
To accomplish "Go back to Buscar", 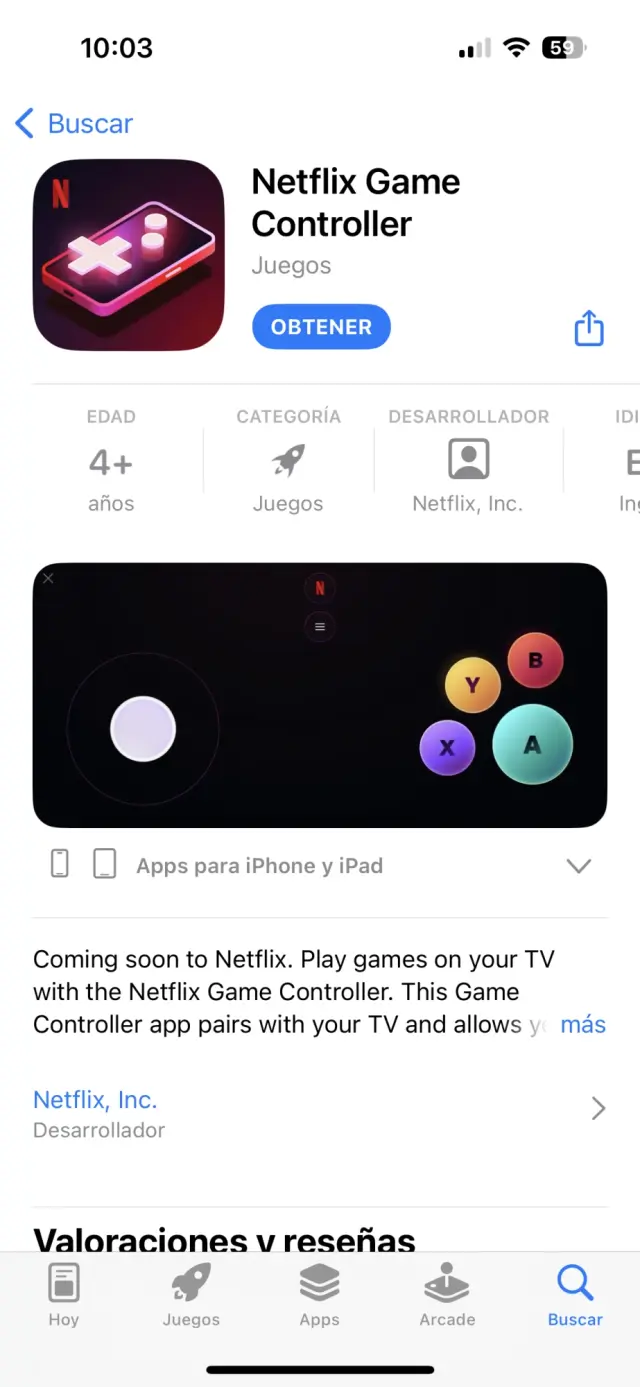I will coord(75,124).
